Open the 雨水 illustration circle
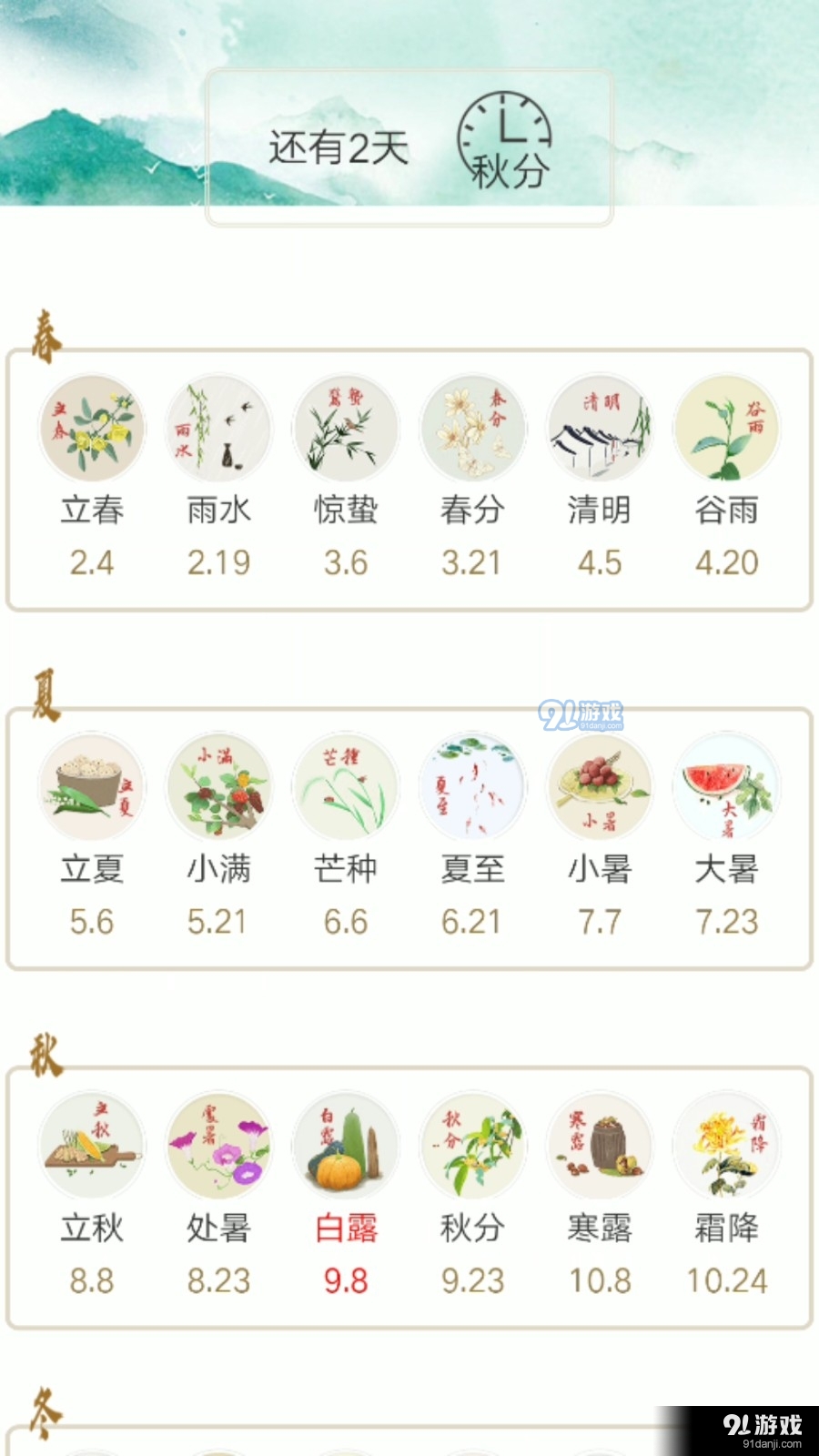This screenshot has width=819, height=1456. pos(218,428)
